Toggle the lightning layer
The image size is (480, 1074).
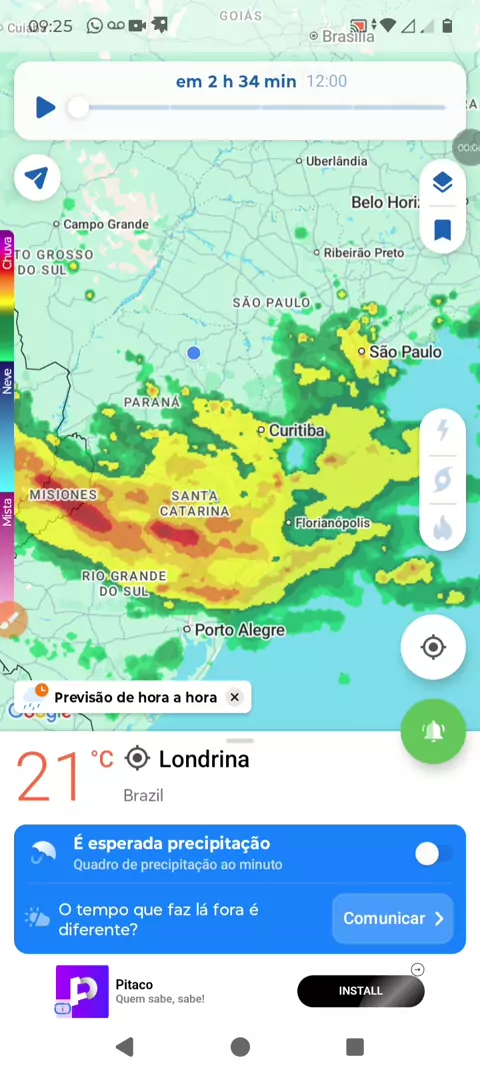coord(442,430)
